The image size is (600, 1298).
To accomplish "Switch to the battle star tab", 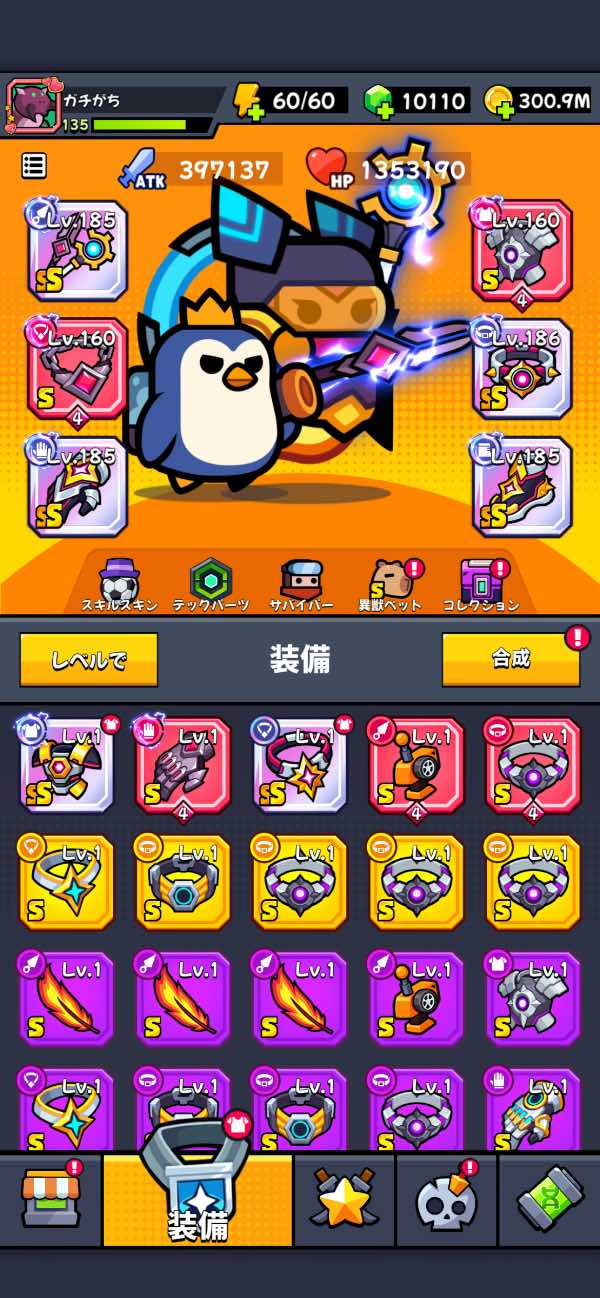I will (x=344, y=1199).
